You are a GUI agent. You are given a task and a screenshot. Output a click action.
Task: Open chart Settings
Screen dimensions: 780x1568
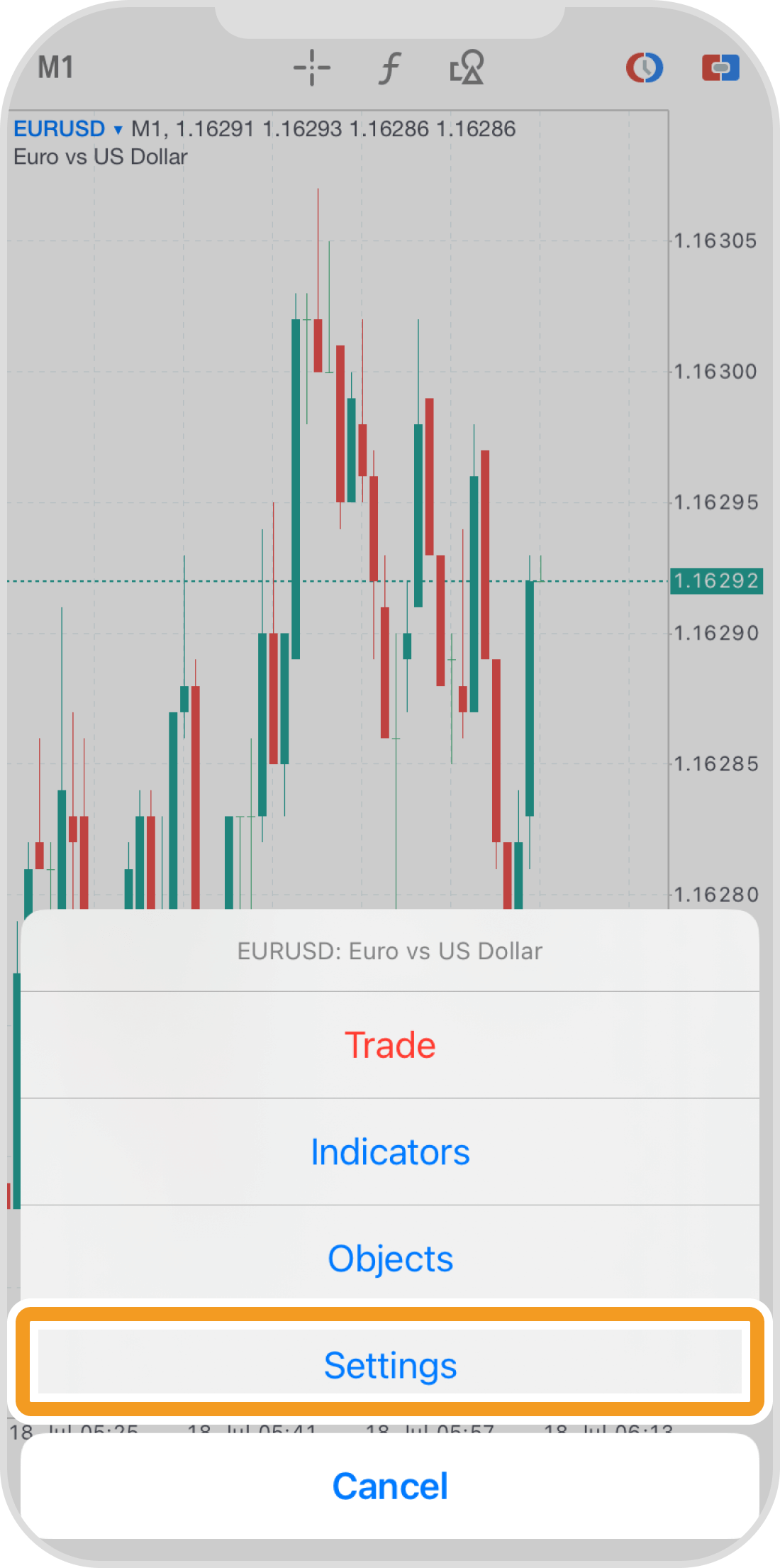[x=390, y=1365]
